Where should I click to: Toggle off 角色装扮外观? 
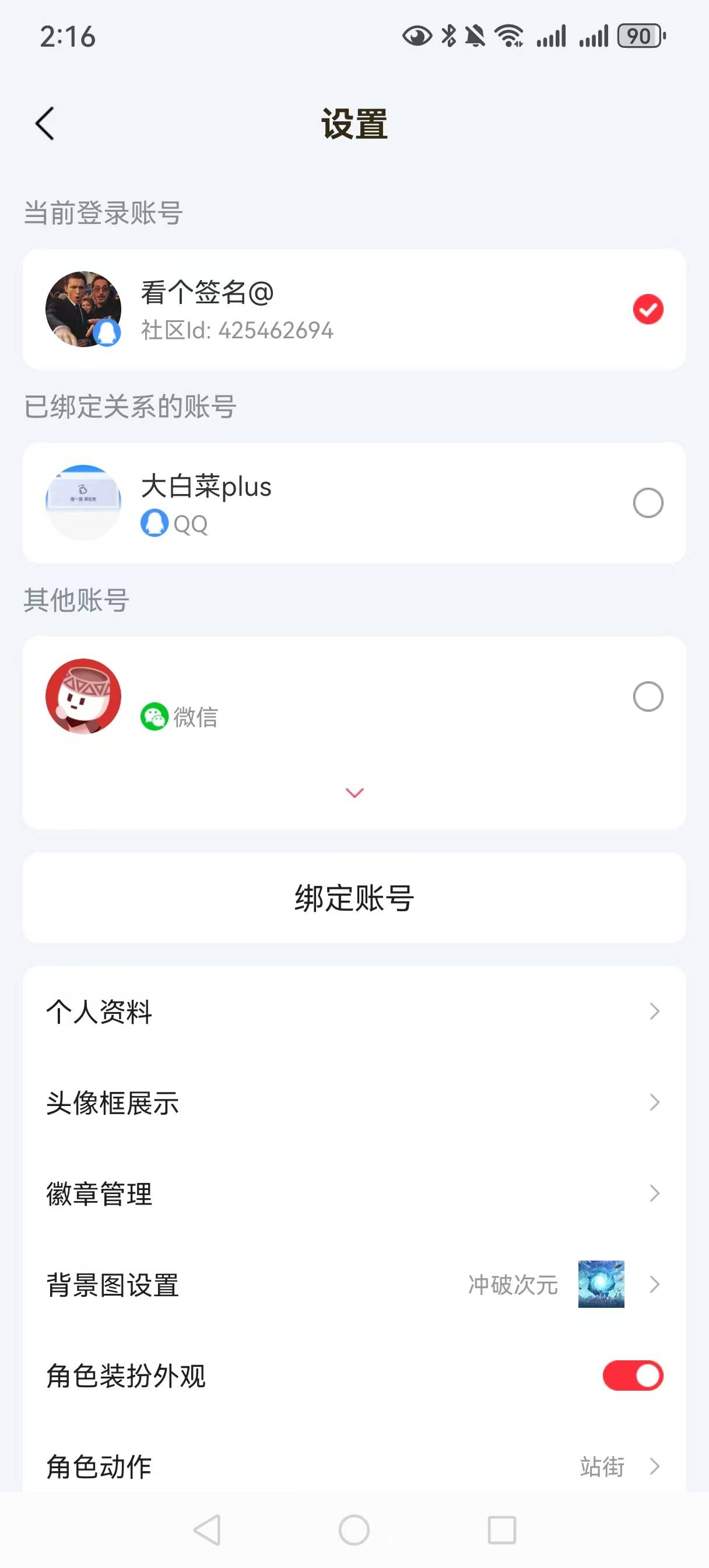631,1376
